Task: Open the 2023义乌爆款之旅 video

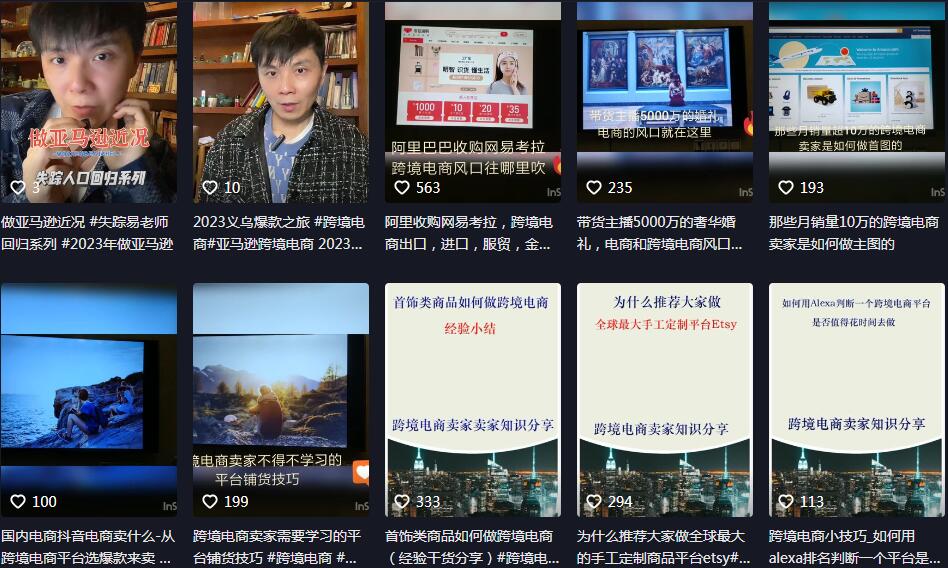Action: [x=280, y=100]
